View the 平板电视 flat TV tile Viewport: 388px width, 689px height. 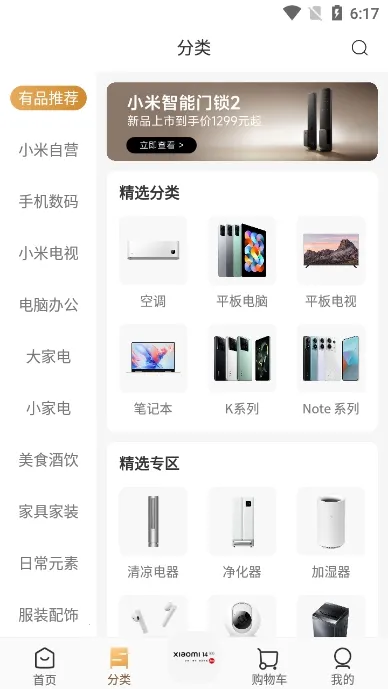[331, 263]
